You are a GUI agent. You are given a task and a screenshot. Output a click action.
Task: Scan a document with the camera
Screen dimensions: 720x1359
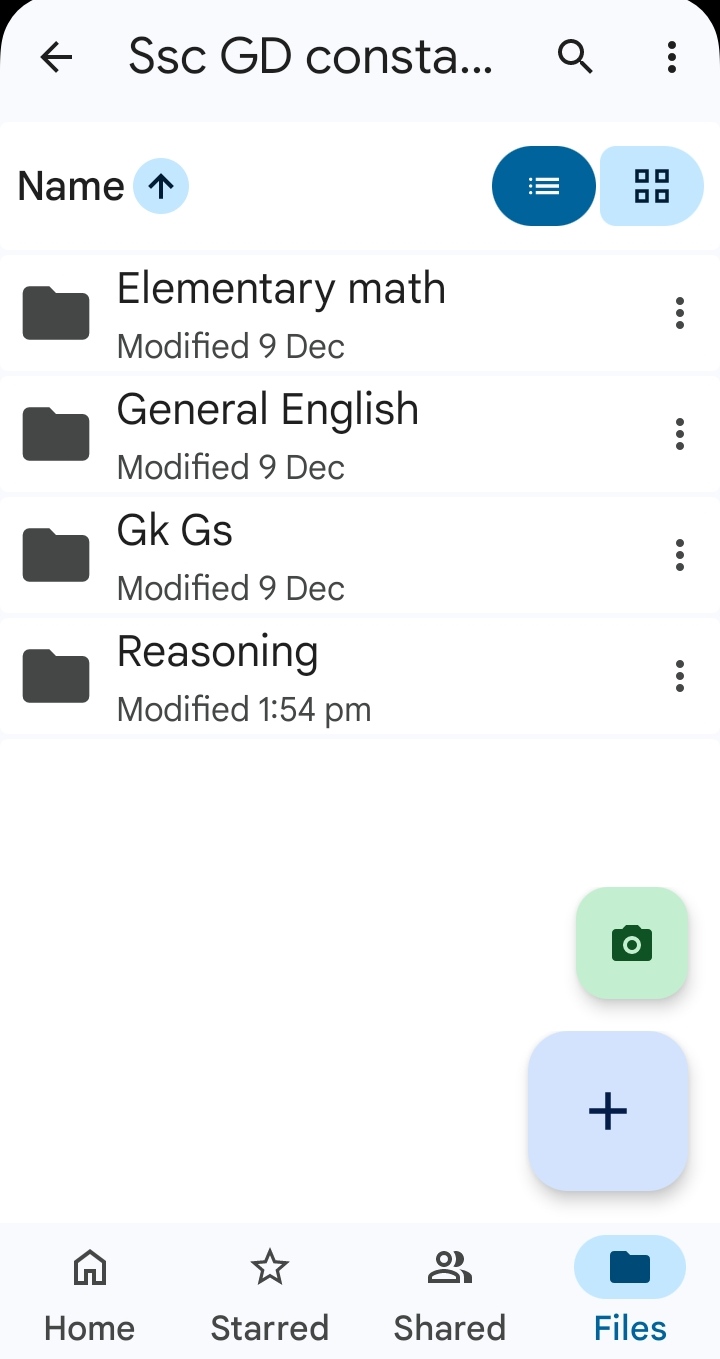pyautogui.click(x=632, y=943)
